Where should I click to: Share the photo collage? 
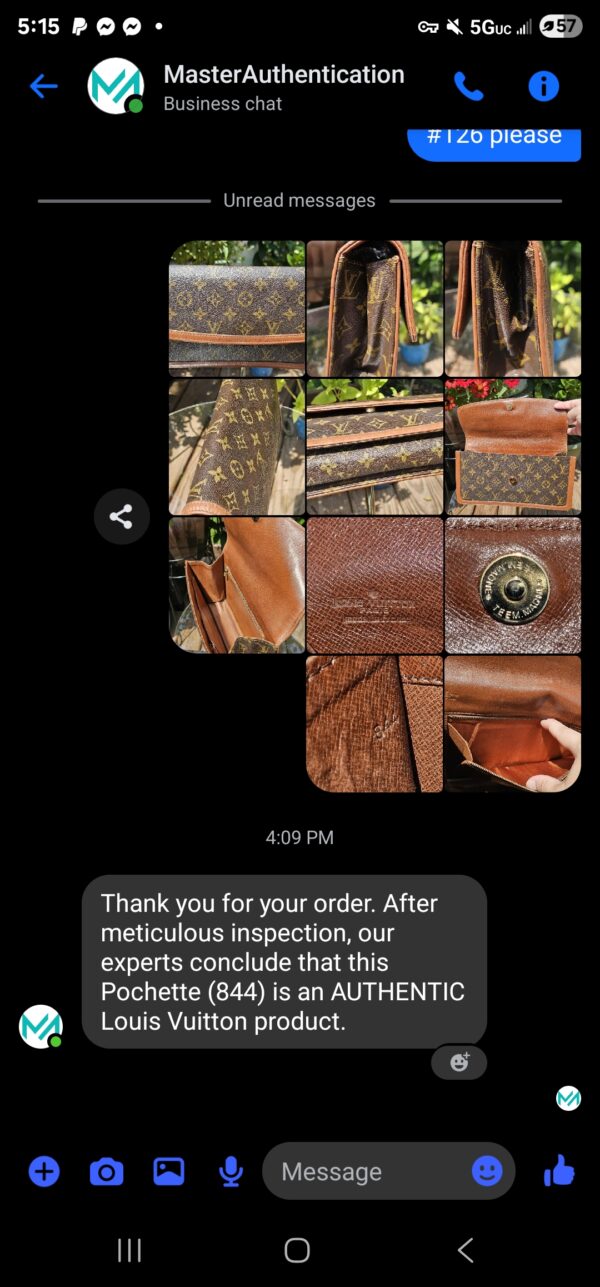[x=121, y=517]
